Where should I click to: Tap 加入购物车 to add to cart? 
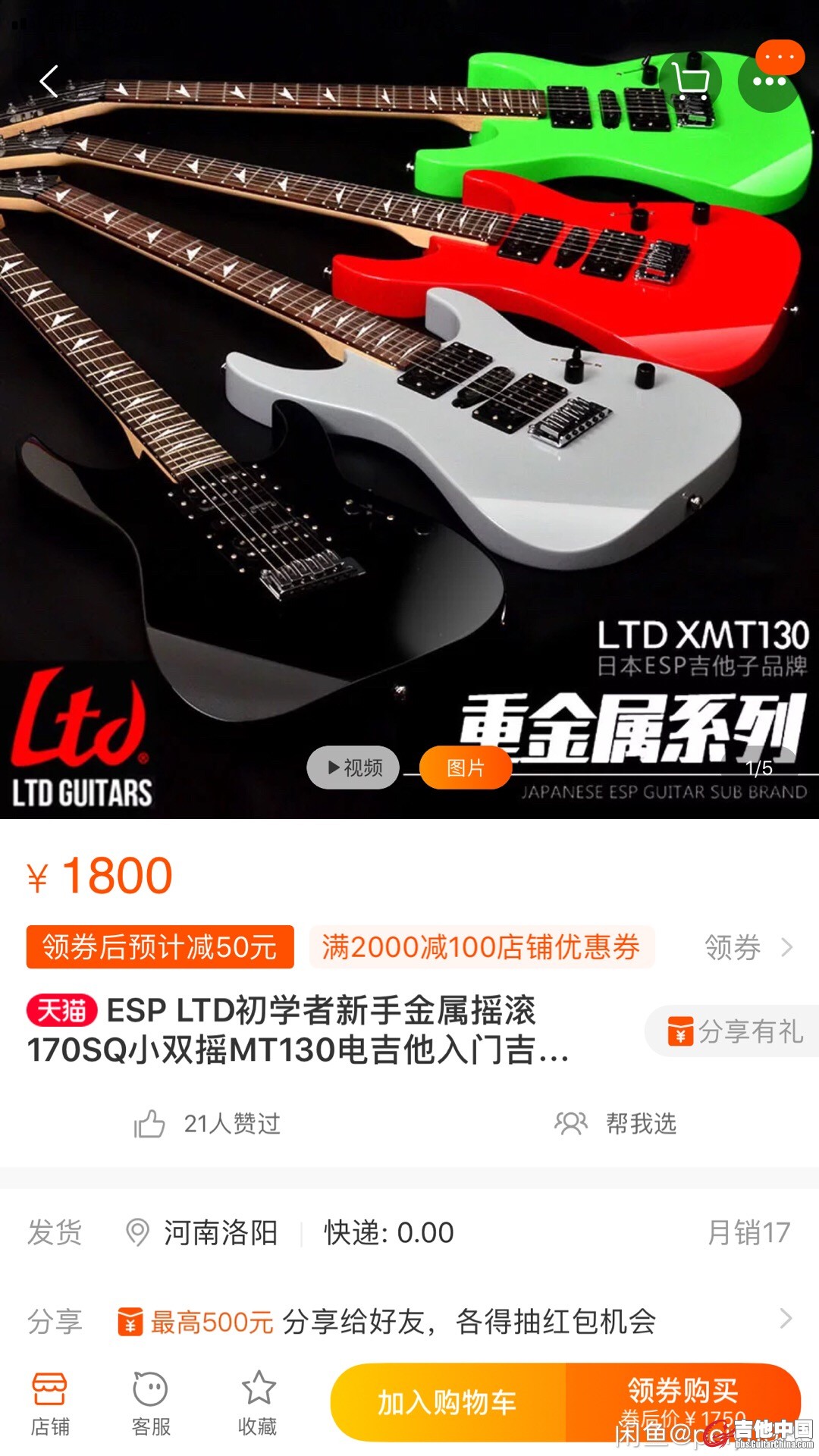447,1402
